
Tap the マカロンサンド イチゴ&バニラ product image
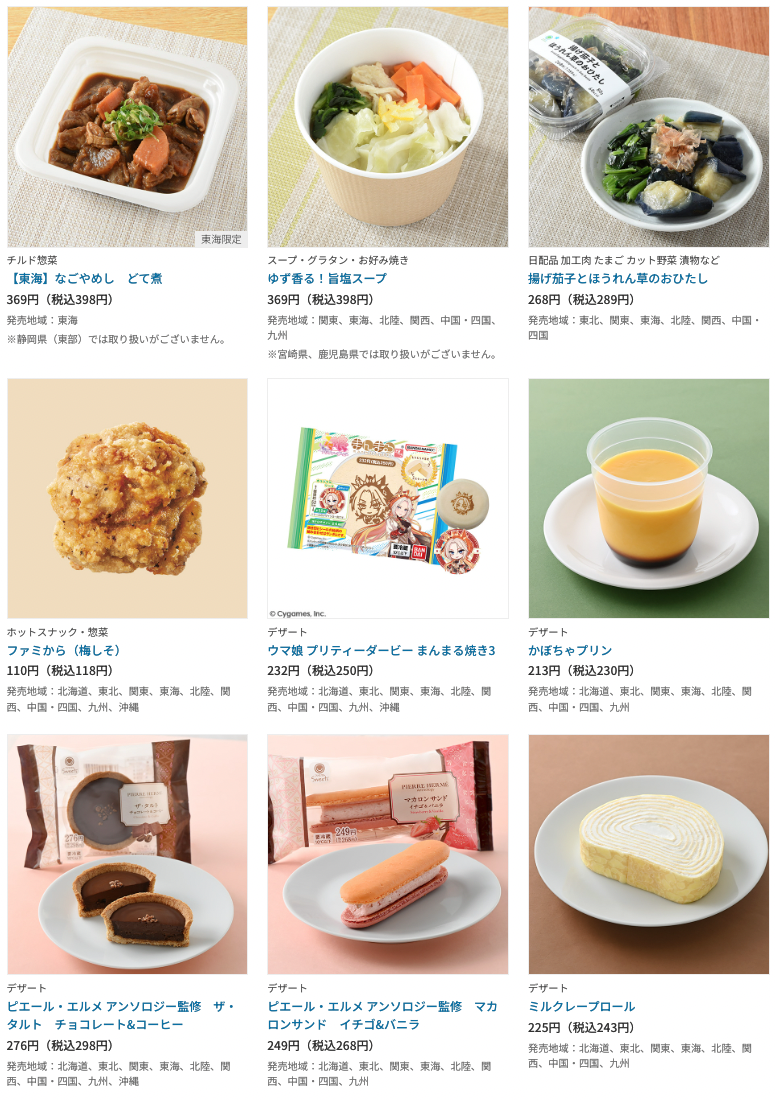388,854
